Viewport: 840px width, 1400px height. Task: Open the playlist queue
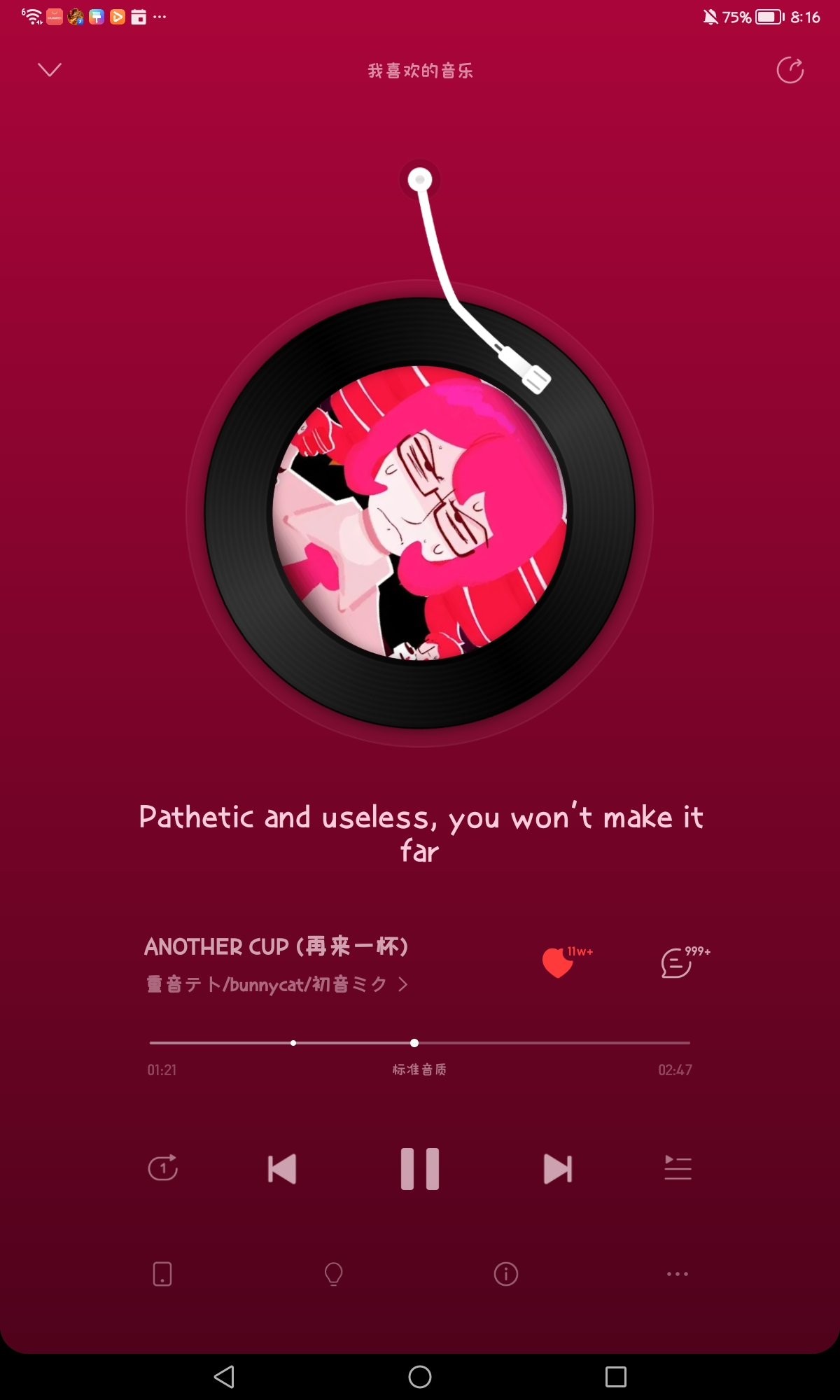point(678,1168)
